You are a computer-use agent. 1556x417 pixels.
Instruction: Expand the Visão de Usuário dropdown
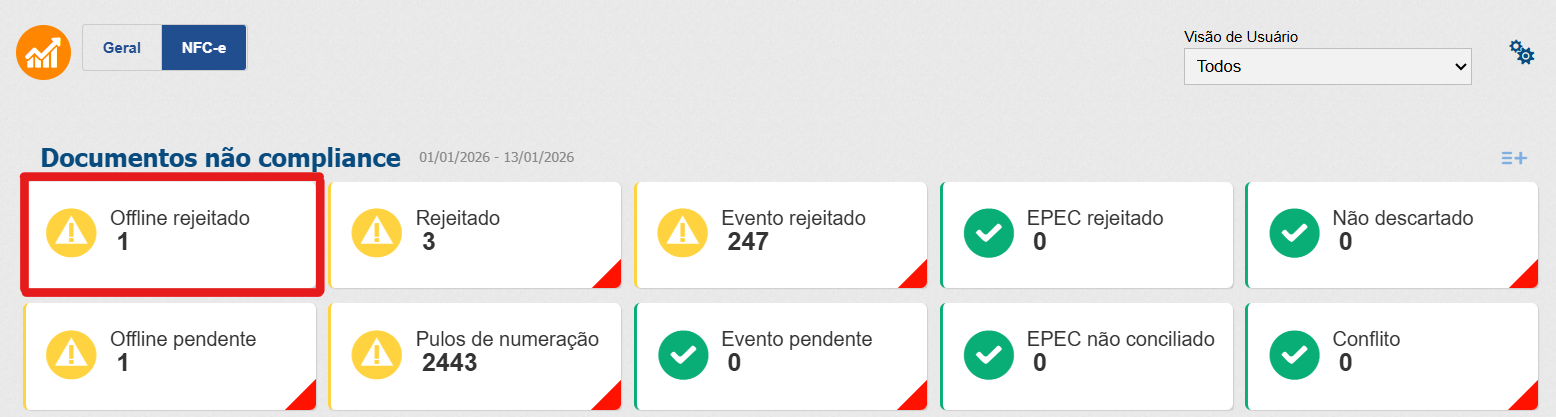coord(1327,67)
